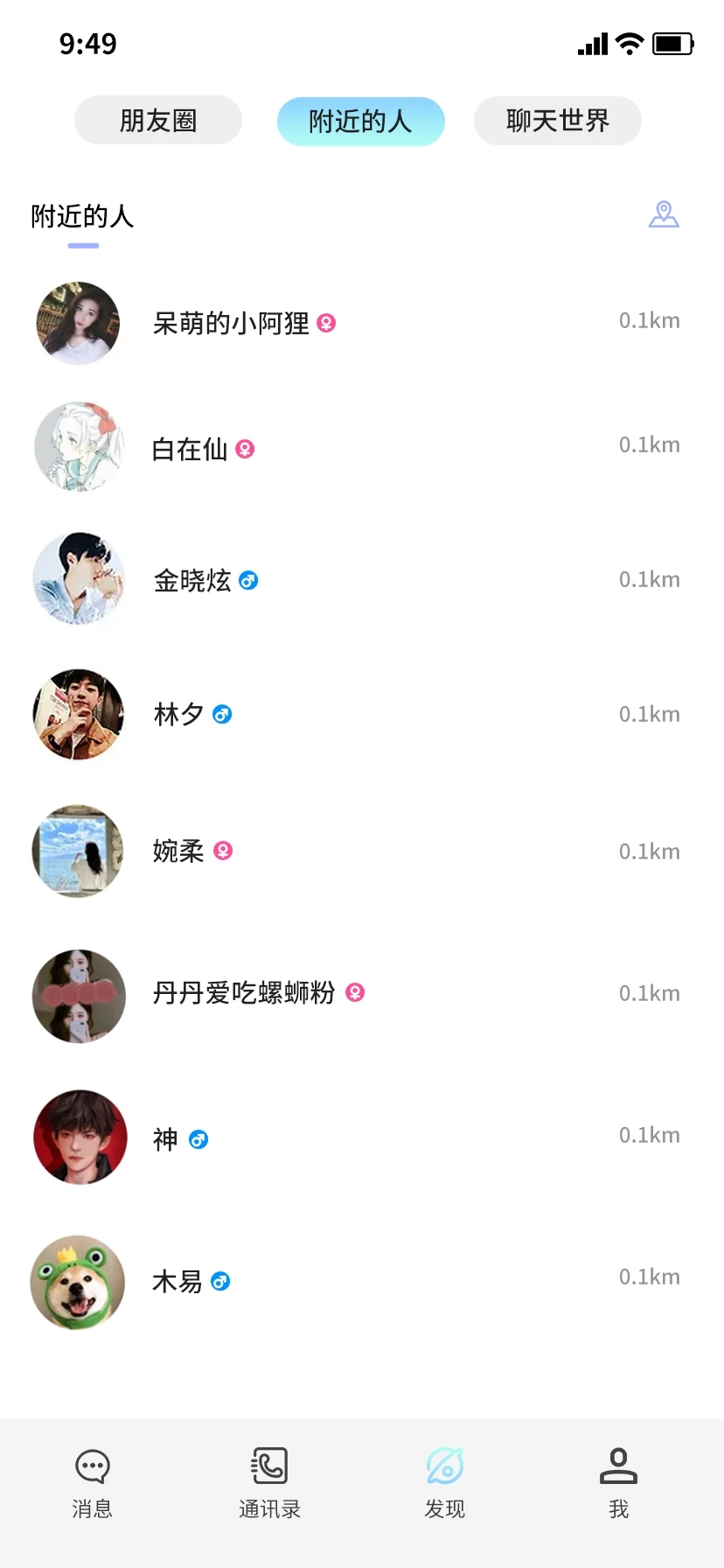Tap the male gender icon next to 金晓炫

tap(248, 580)
